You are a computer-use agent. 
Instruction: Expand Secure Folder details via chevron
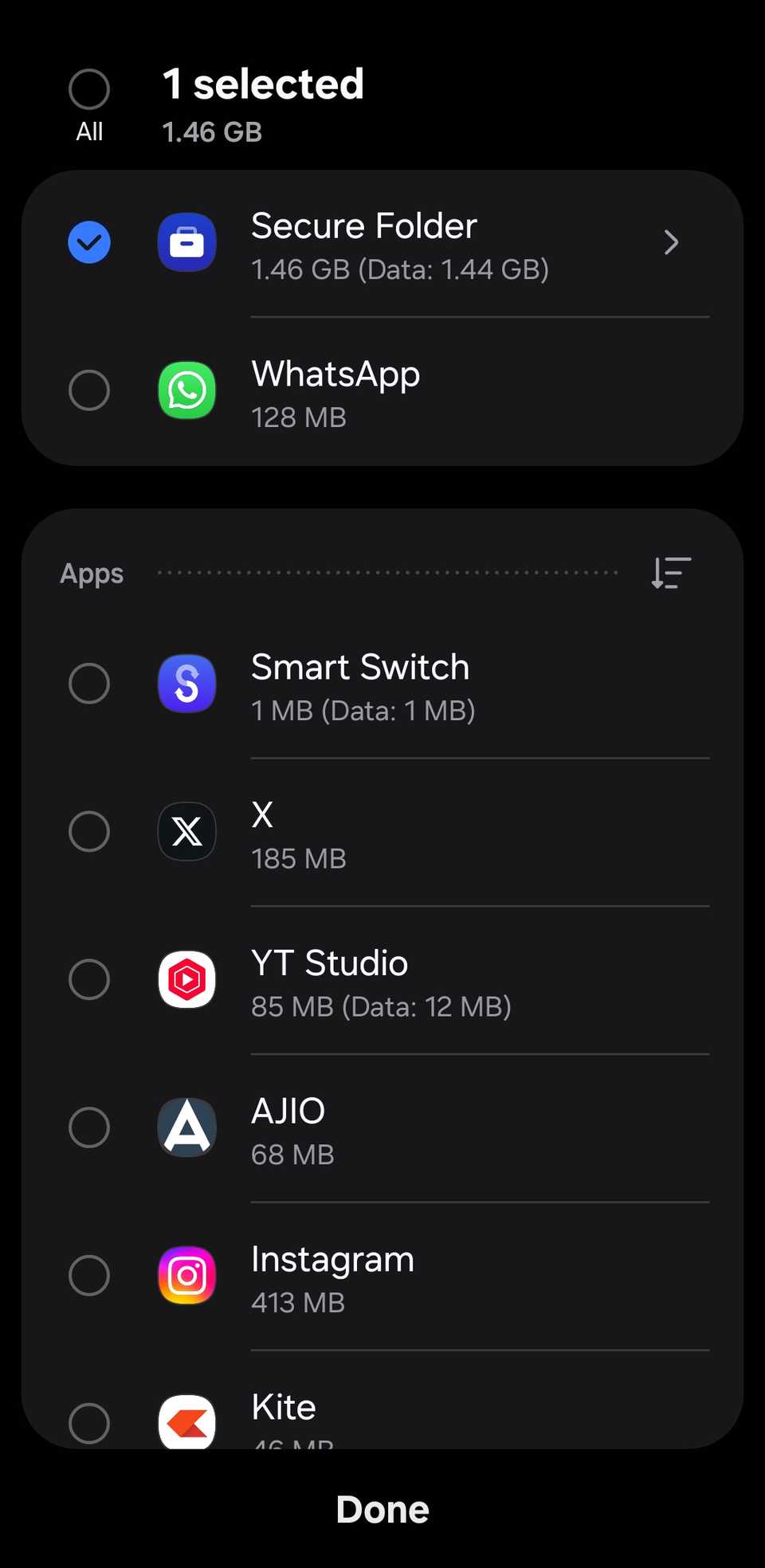click(671, 242)
